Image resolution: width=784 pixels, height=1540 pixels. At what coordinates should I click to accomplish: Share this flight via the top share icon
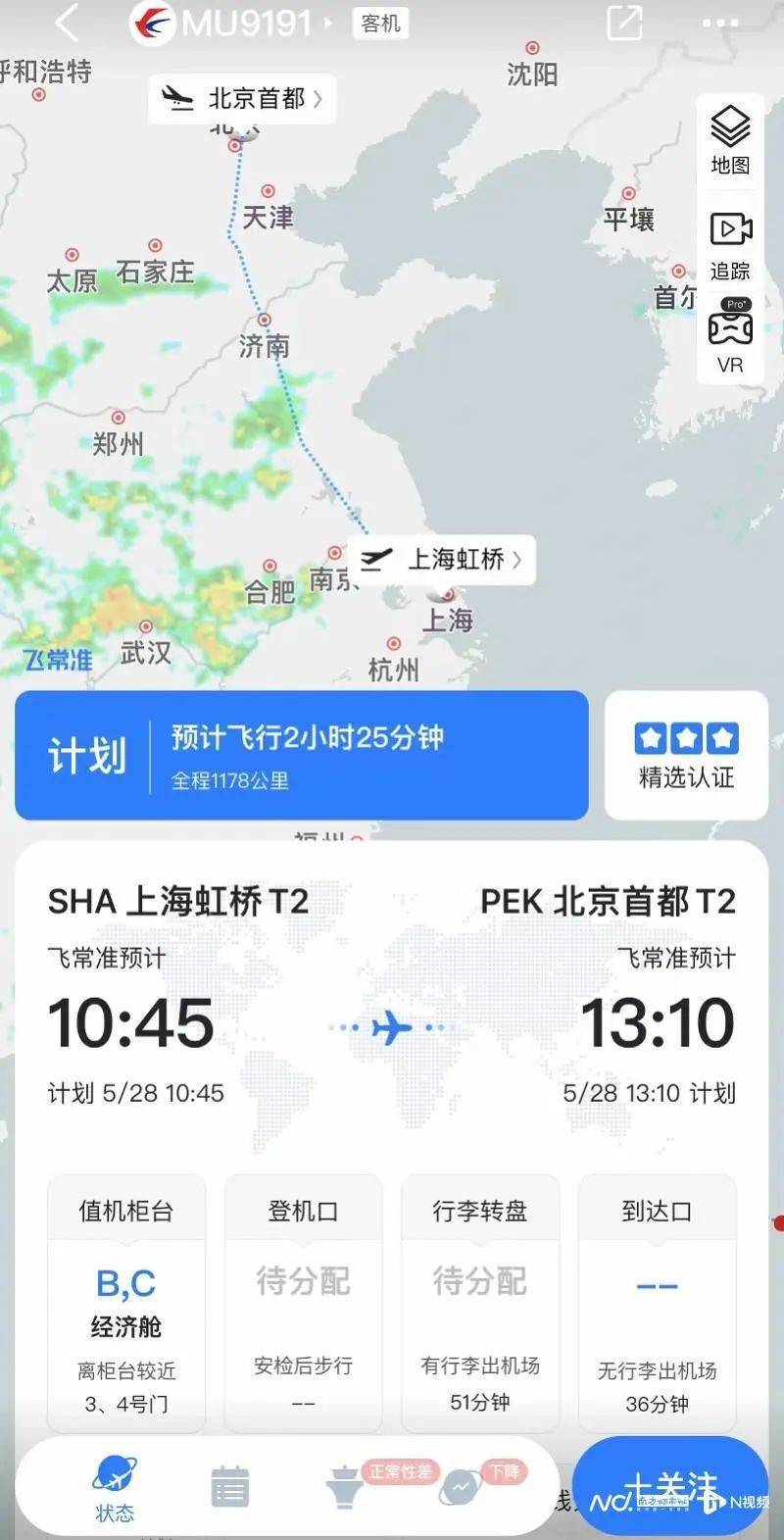[624, 22]
